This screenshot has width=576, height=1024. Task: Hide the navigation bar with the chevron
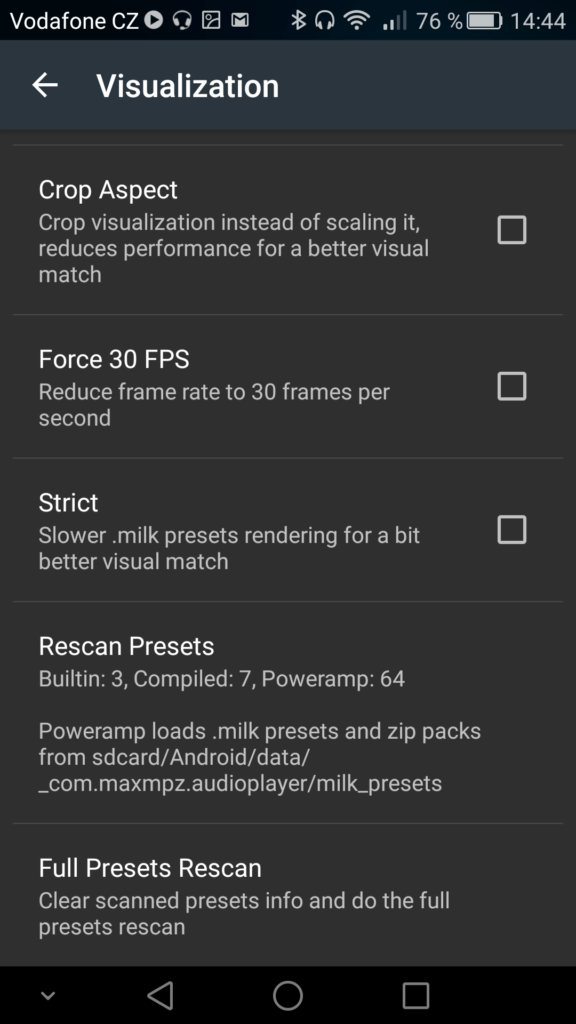pyautogui.click(x=48, y=996)
